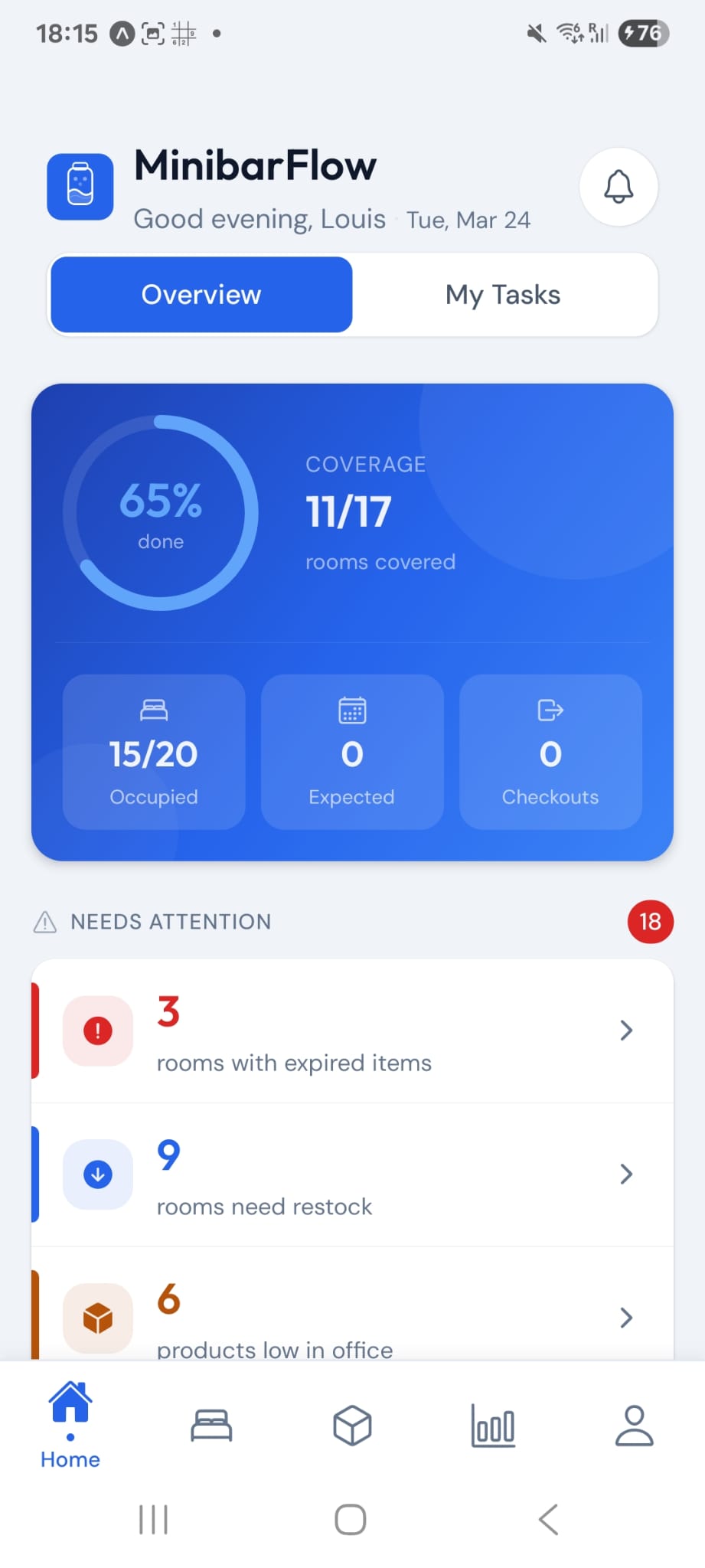Go to the Home tab
The image size is (705, 1568).
[70, 1426]
